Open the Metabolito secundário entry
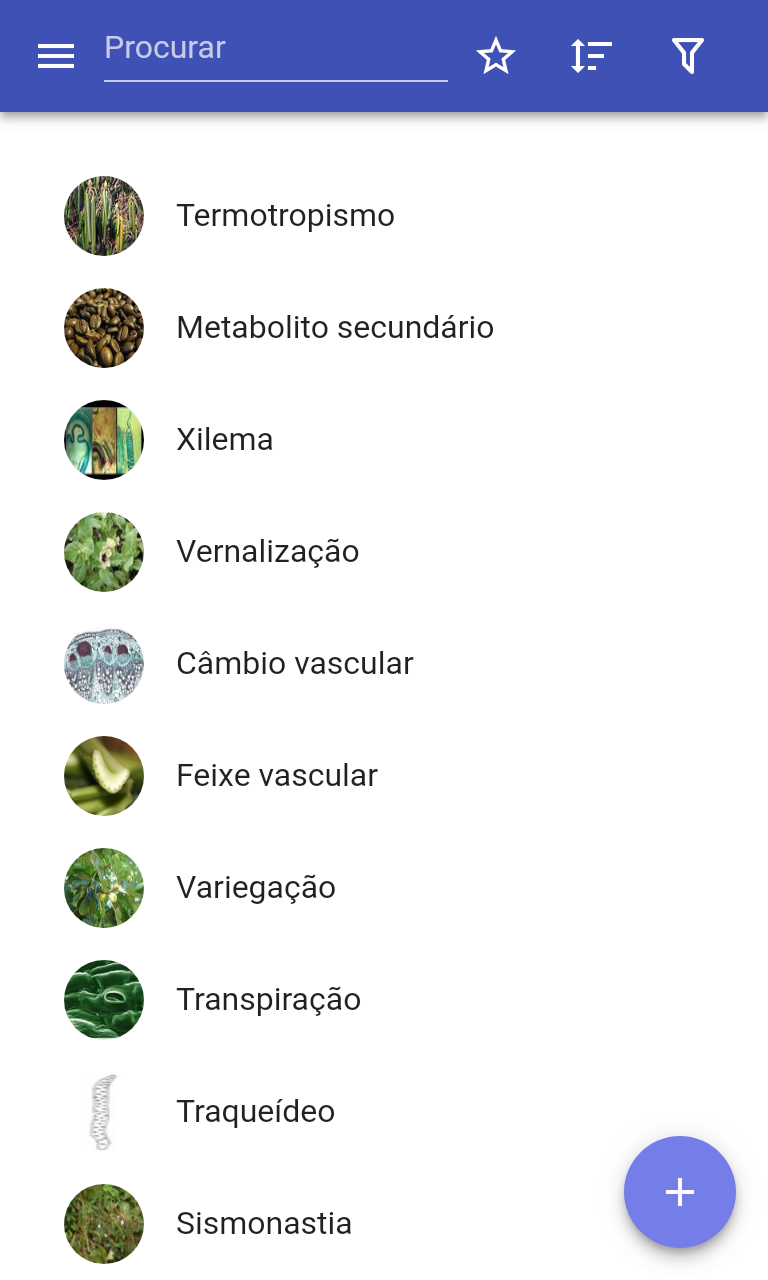Viewport: 768px width, 1280px height. (x=384, y=328)
